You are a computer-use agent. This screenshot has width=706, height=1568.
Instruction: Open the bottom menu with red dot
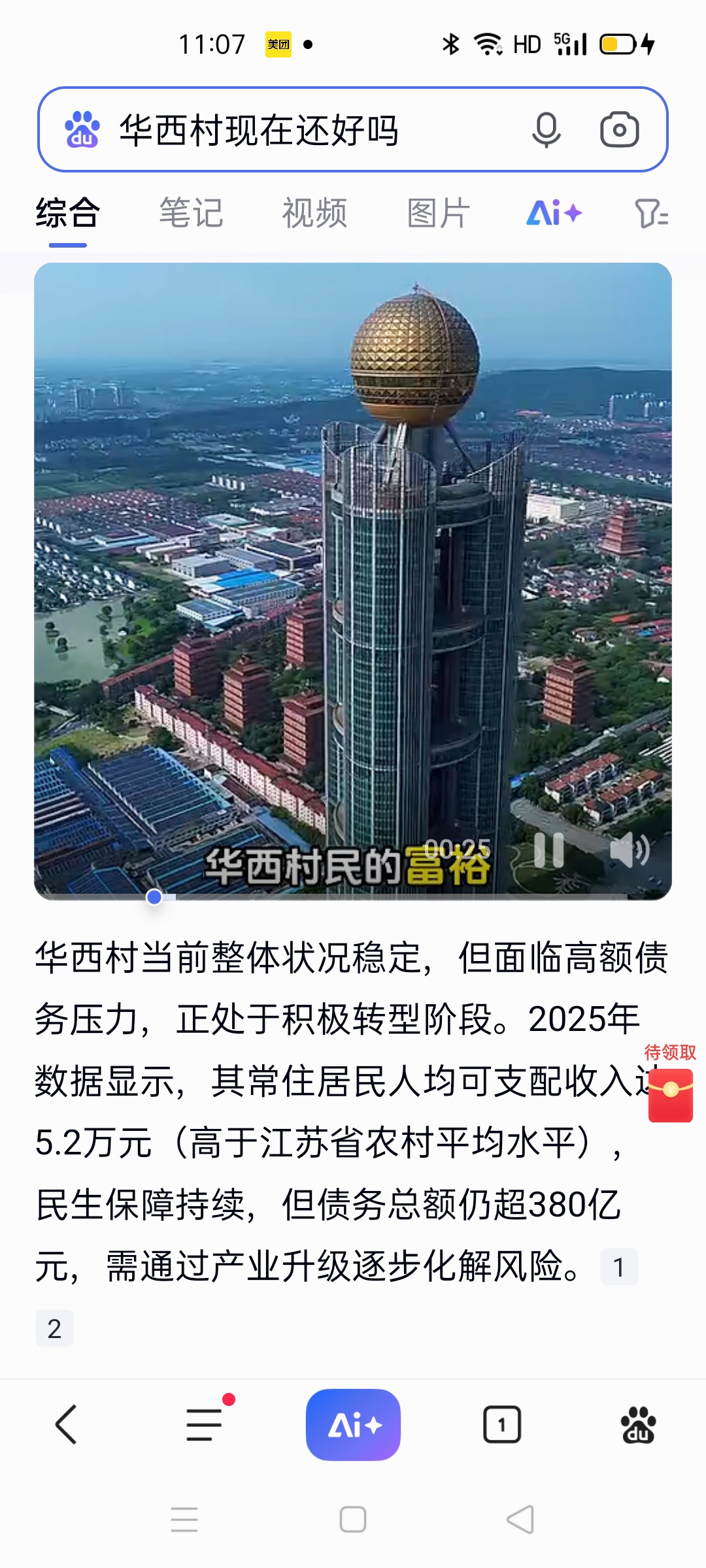204,1424
